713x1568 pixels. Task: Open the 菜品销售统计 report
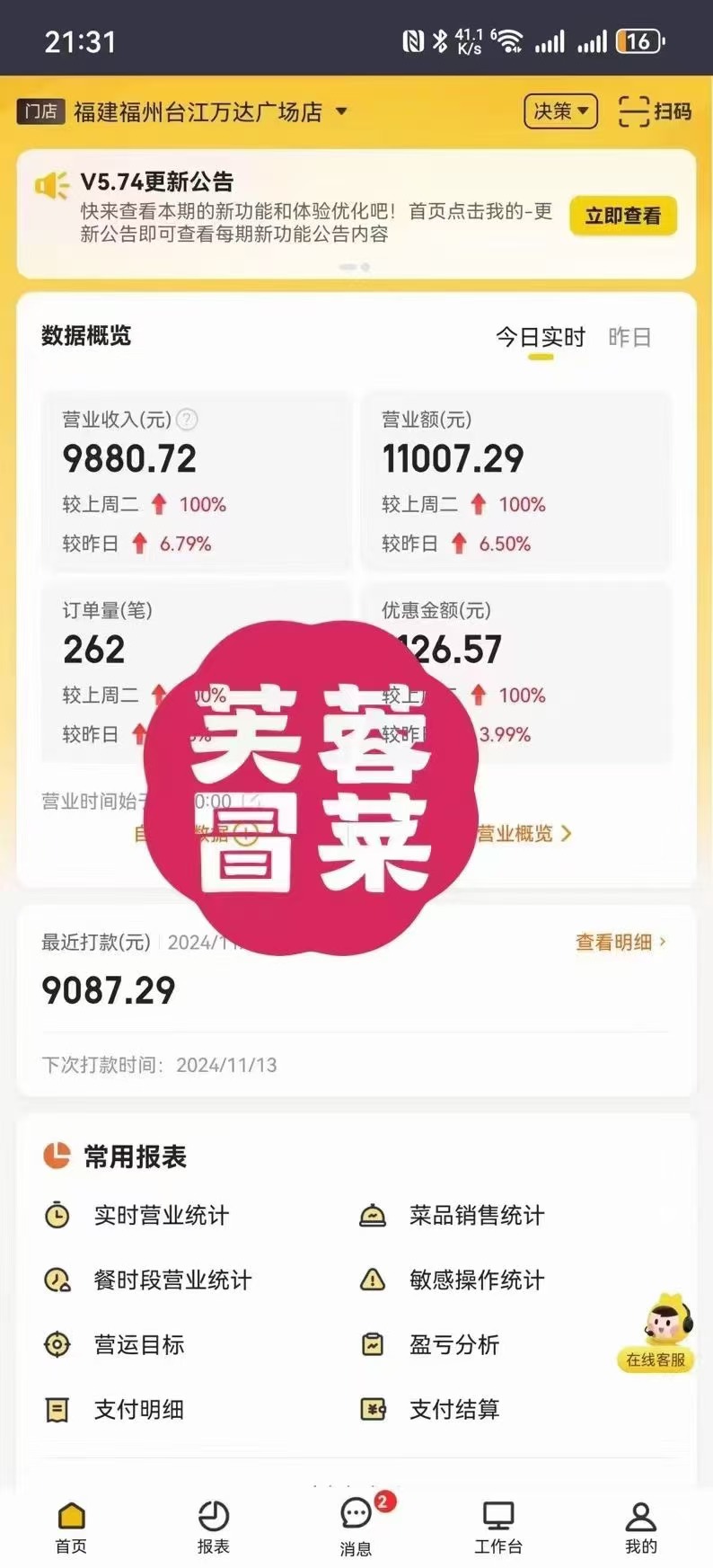tap(476, 1216)
